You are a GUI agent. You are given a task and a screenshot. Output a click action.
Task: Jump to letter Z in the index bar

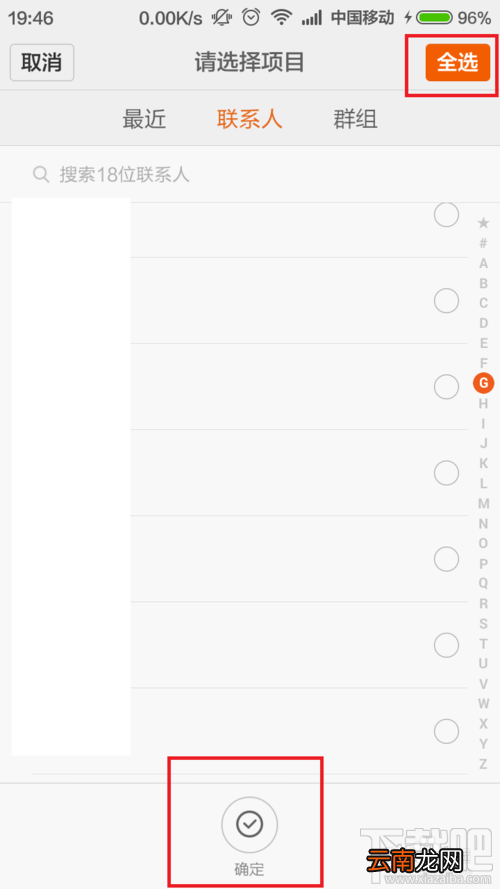tap(483, 764)
